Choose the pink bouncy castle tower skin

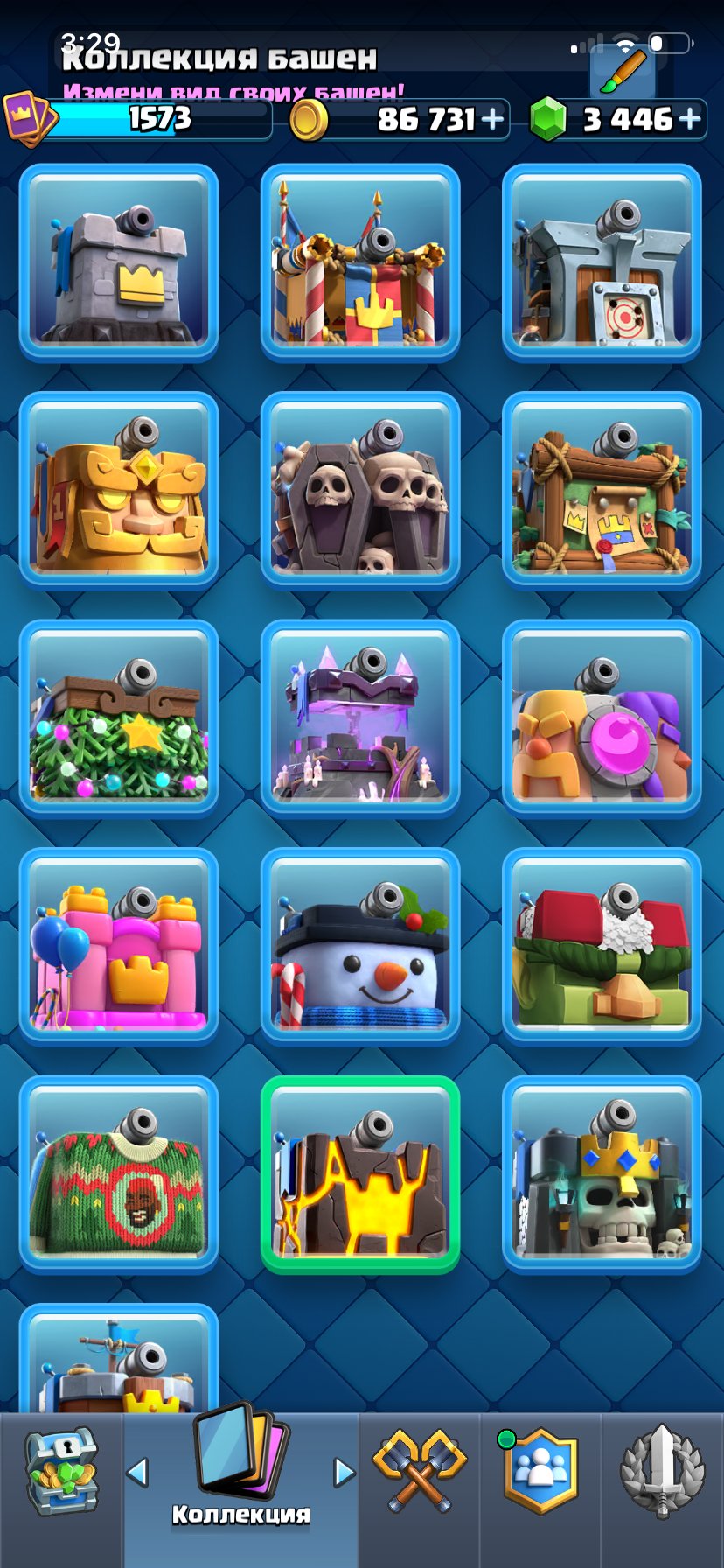coord(119,947)
